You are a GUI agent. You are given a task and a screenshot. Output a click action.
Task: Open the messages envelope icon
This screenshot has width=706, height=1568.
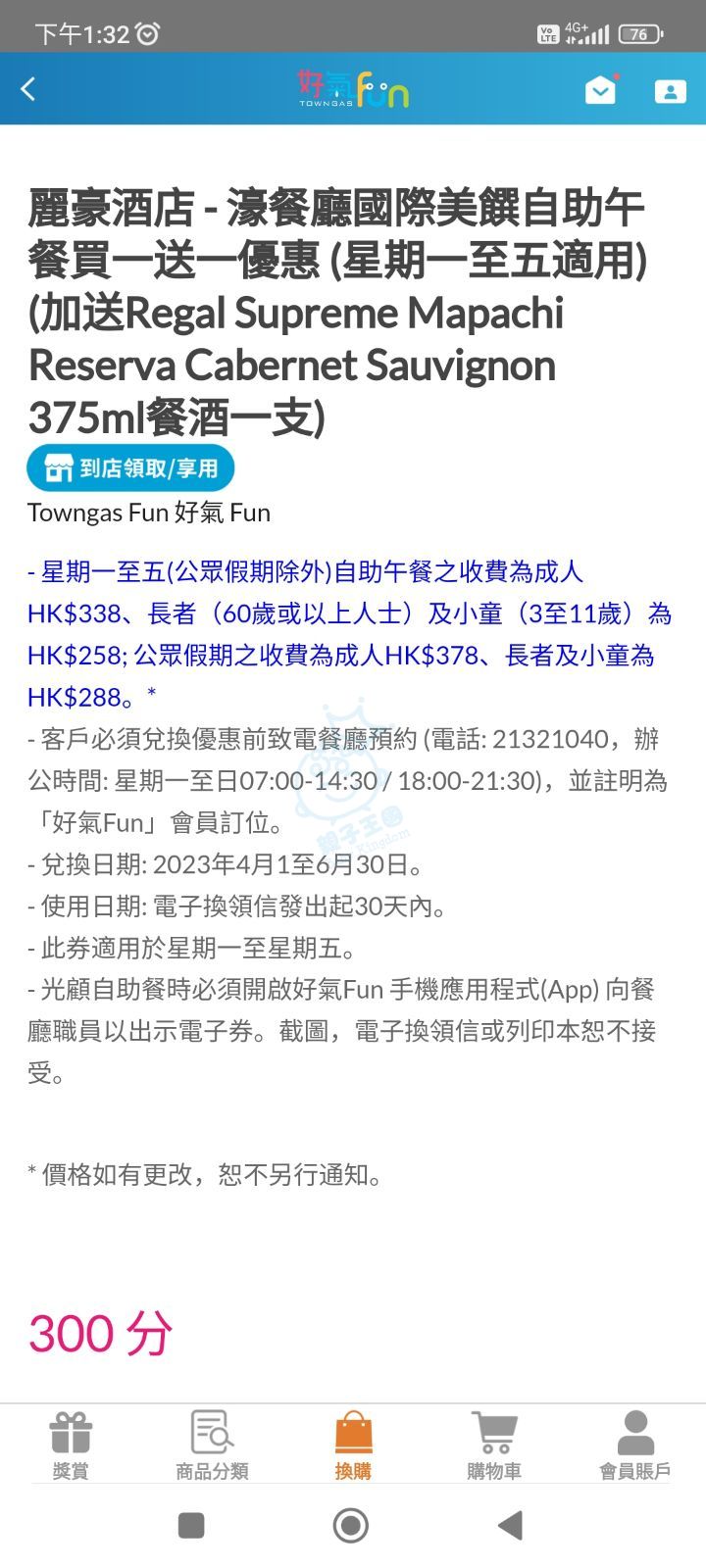coord(600,90)
